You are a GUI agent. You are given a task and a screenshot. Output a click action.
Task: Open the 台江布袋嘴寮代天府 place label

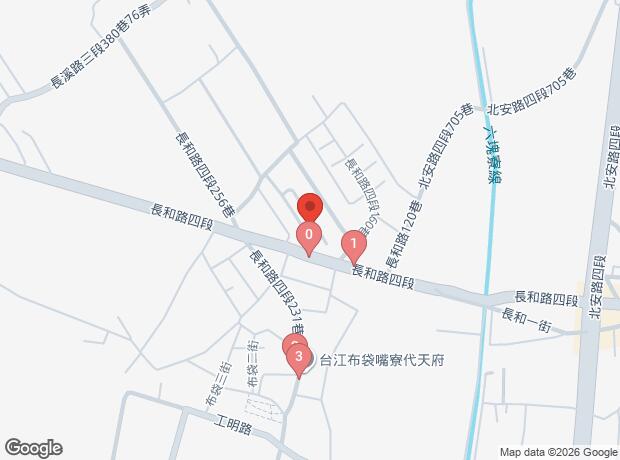[x=388, y=360]
